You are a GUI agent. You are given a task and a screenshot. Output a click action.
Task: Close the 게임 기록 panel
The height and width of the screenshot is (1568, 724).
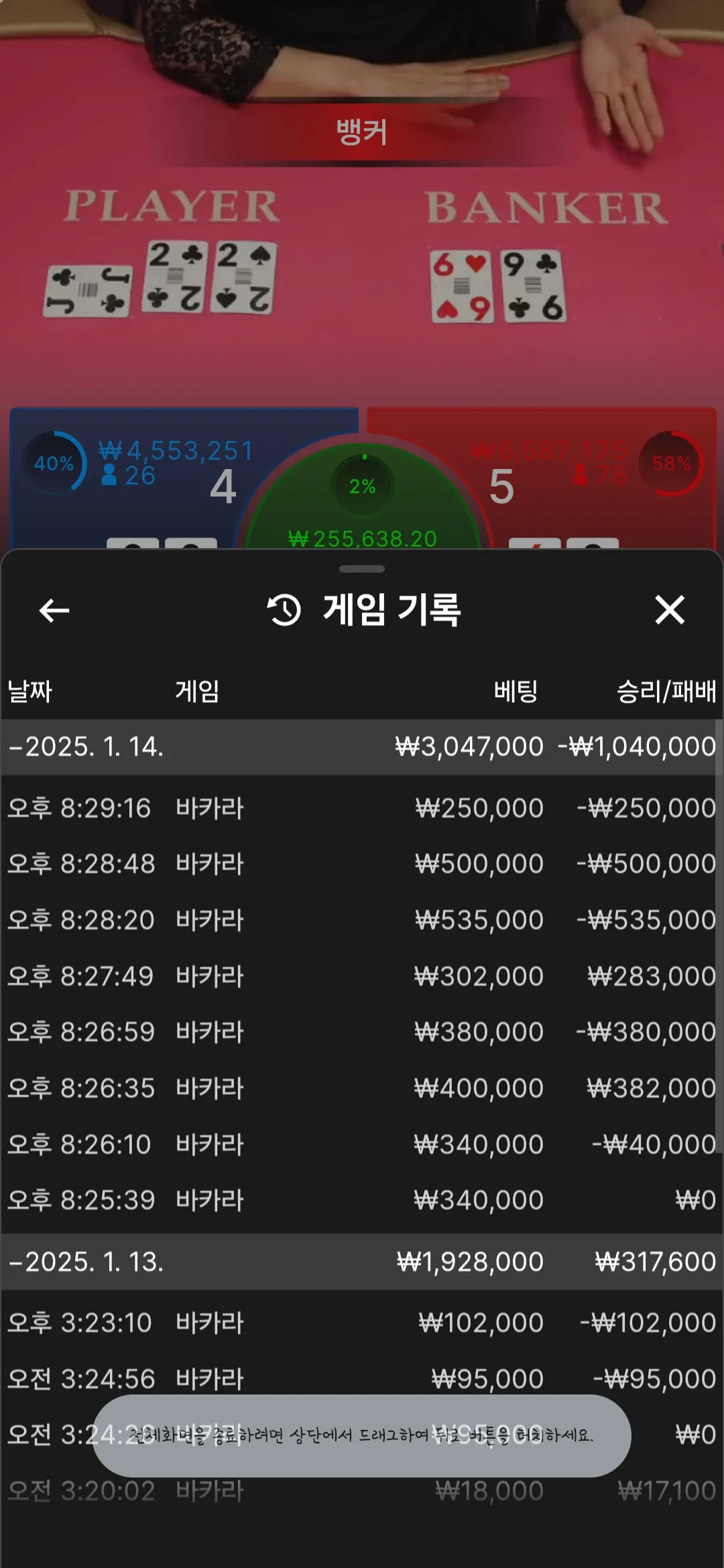pyautogui.click(x=669, y=610)
